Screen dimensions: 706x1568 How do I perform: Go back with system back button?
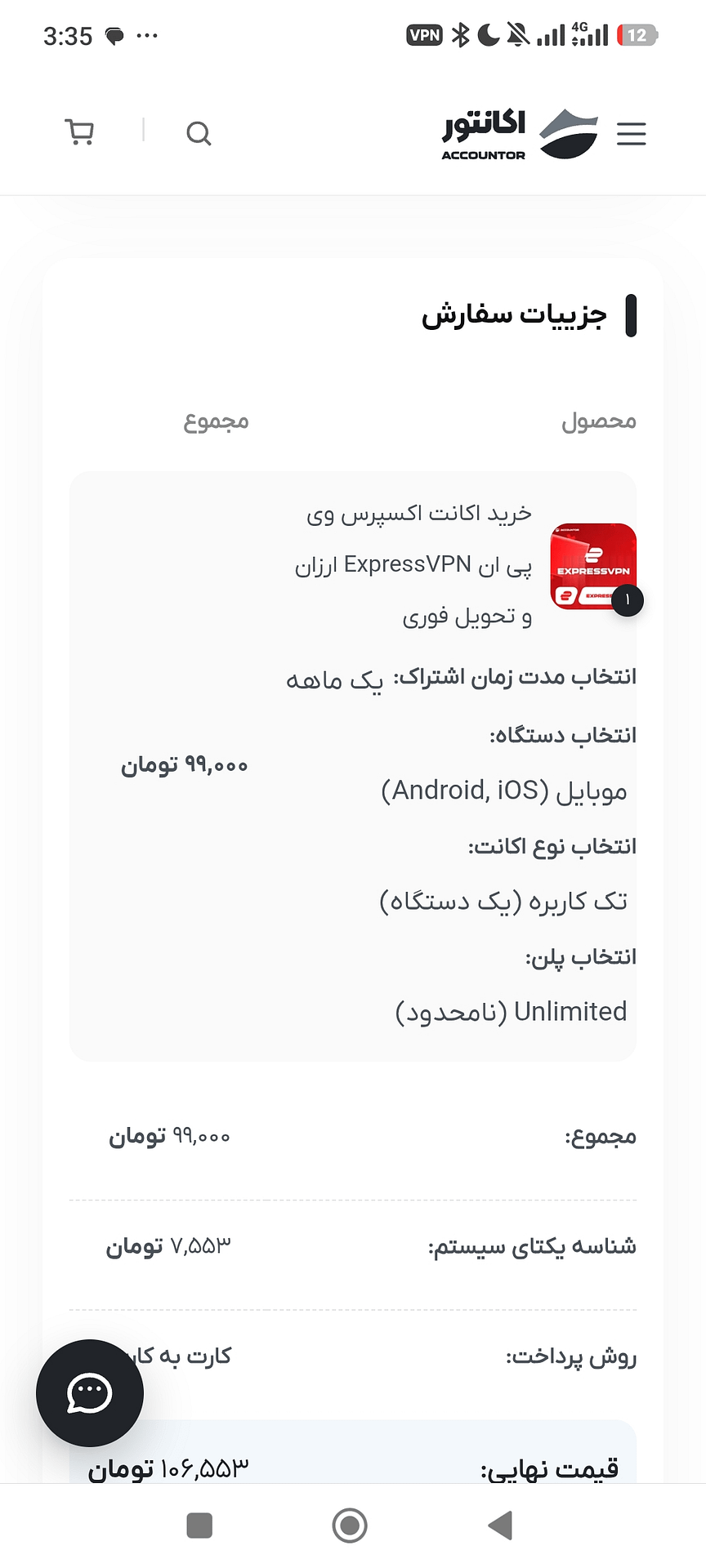pyautogui.click(x=500, y=1526)
